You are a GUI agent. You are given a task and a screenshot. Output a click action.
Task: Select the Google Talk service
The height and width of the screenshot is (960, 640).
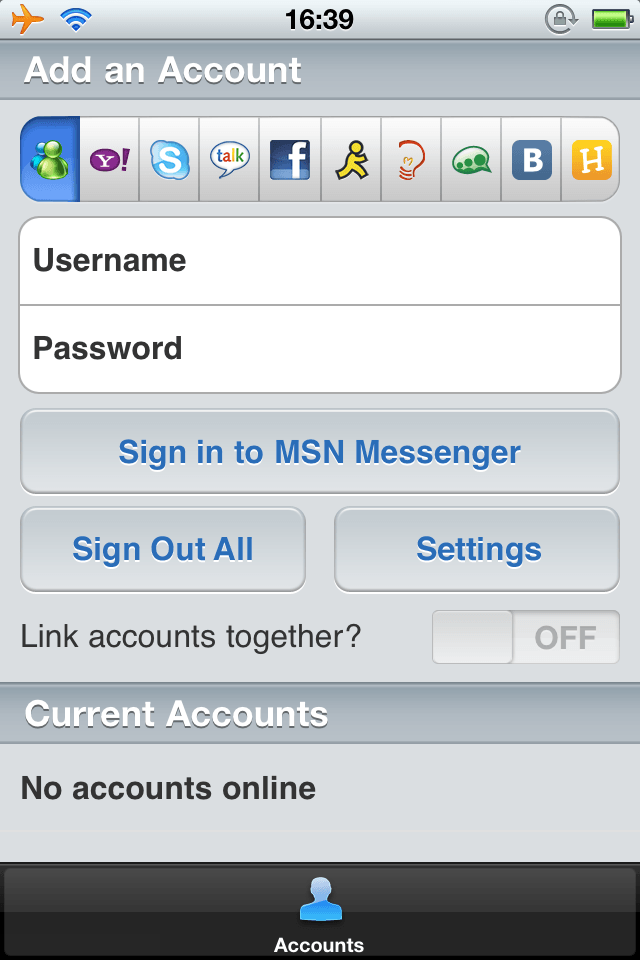[x=230, y=160]
